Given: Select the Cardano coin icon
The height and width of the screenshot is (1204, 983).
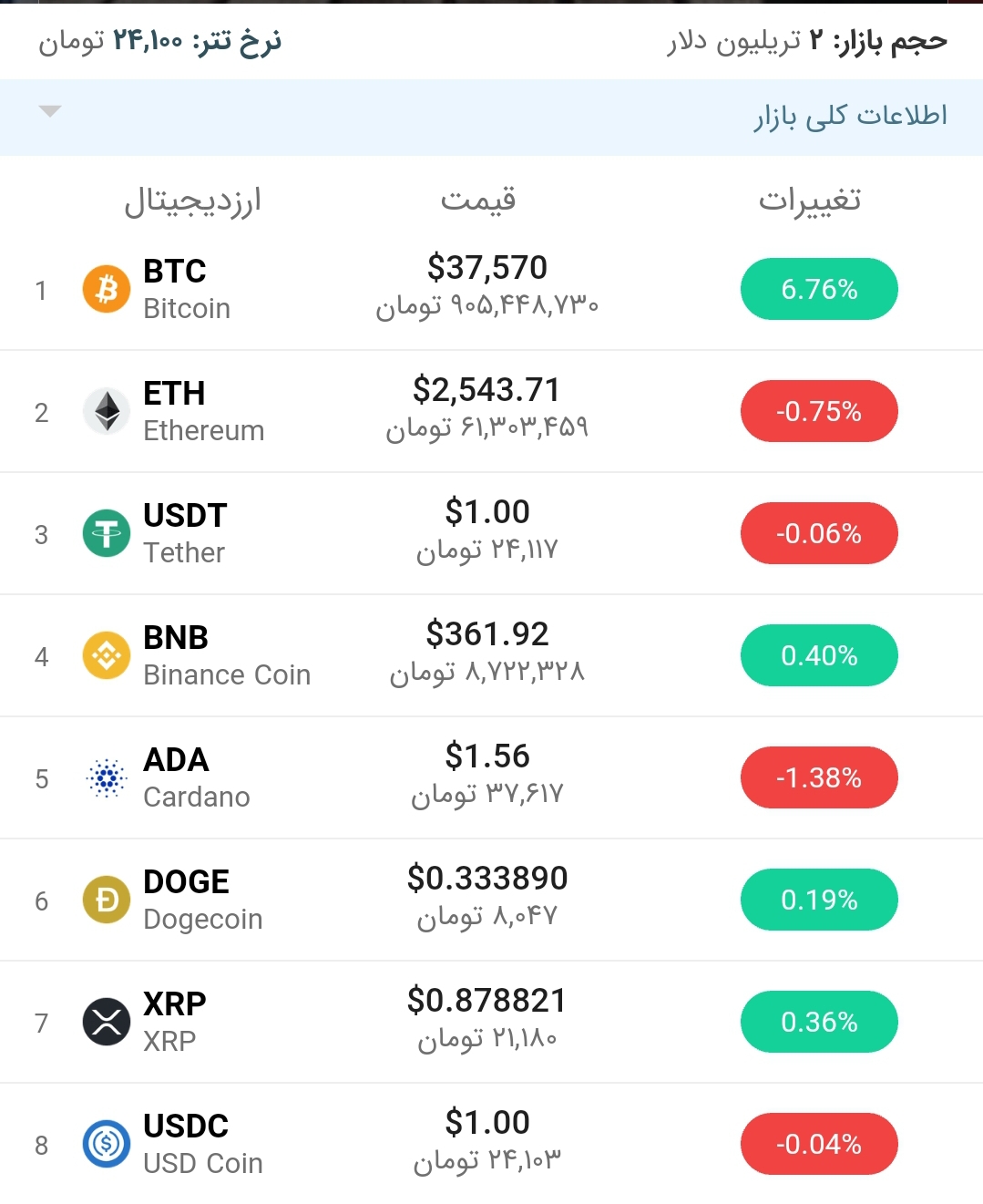Looking at the screenshot, I should pos(107,777).
